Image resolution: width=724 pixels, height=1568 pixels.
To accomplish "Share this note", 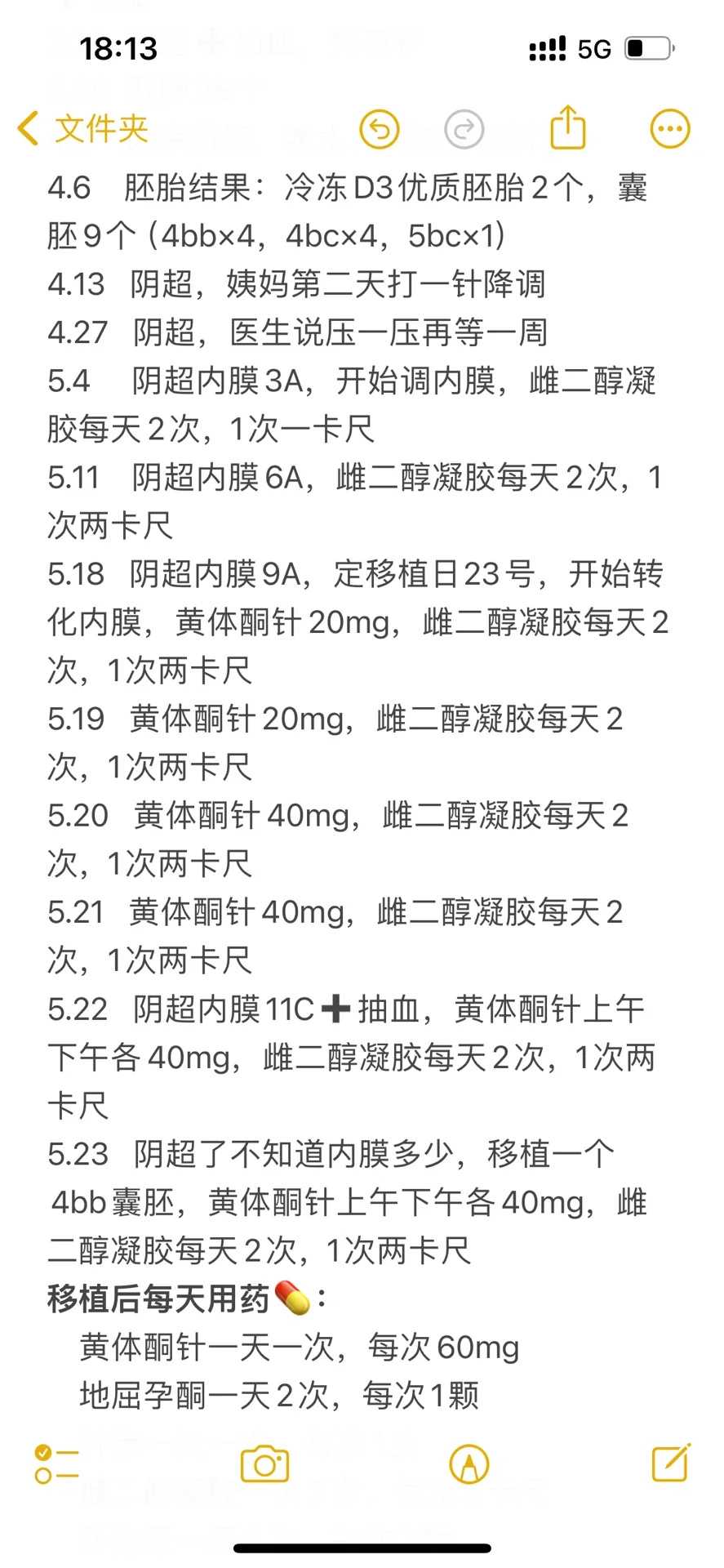I will coord(568,127).
